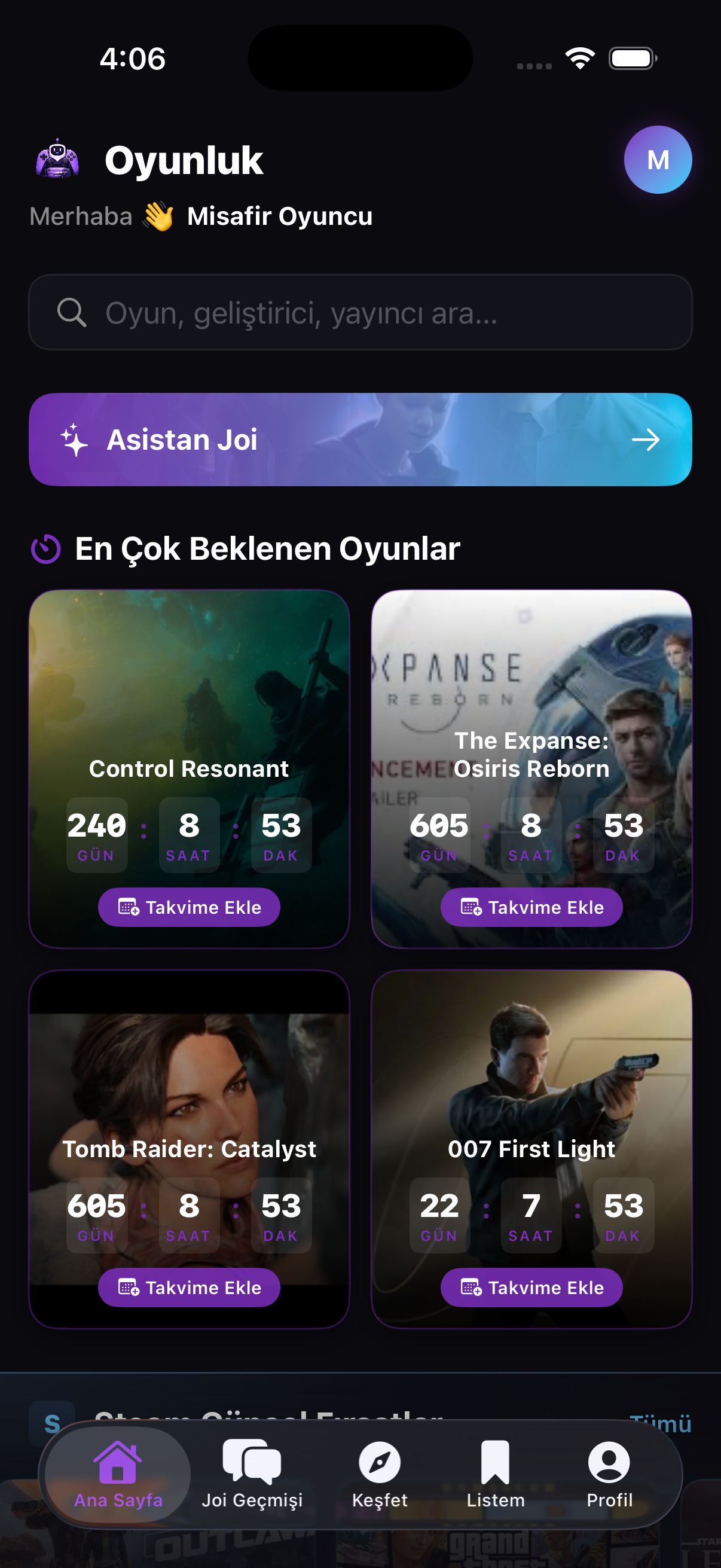Add Control Resonant to calendar
721x1568 pixels.
[x=190, y=907]
